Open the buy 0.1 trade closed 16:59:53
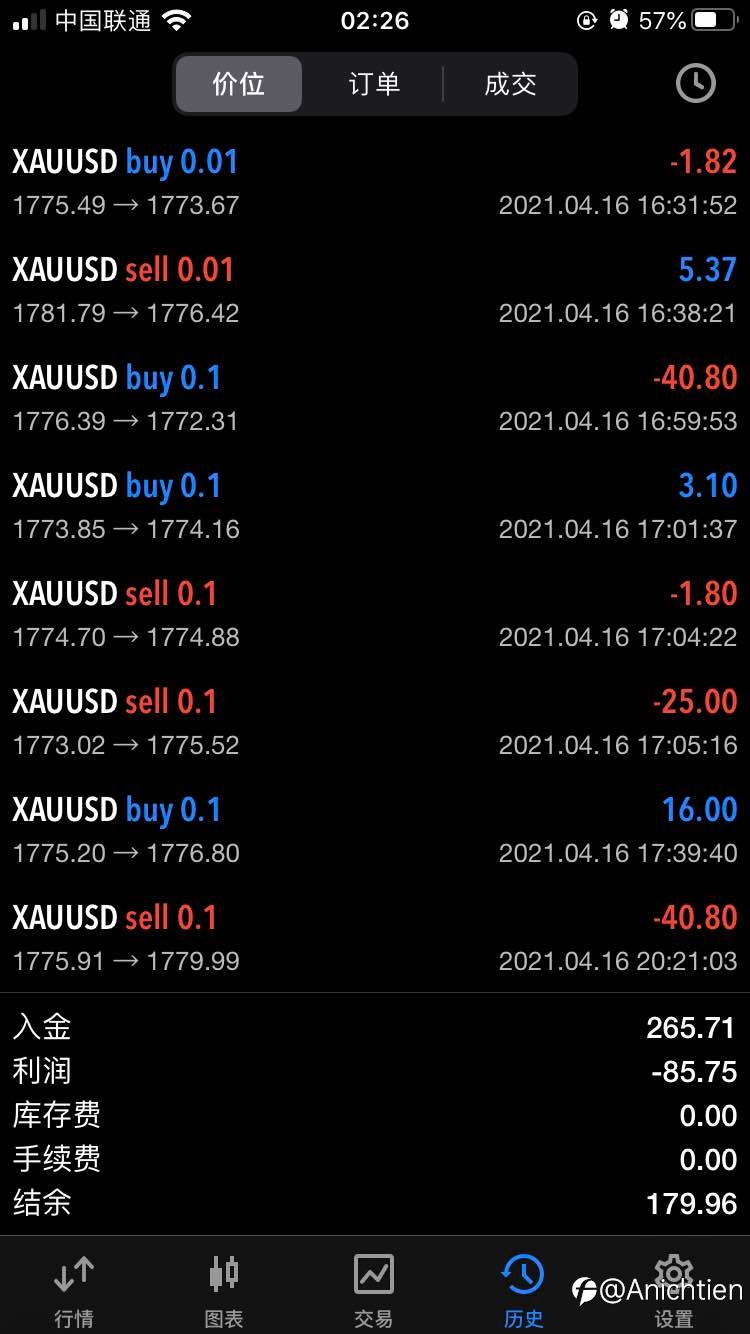Viewport: 750px width, 1334px height. 375,398
